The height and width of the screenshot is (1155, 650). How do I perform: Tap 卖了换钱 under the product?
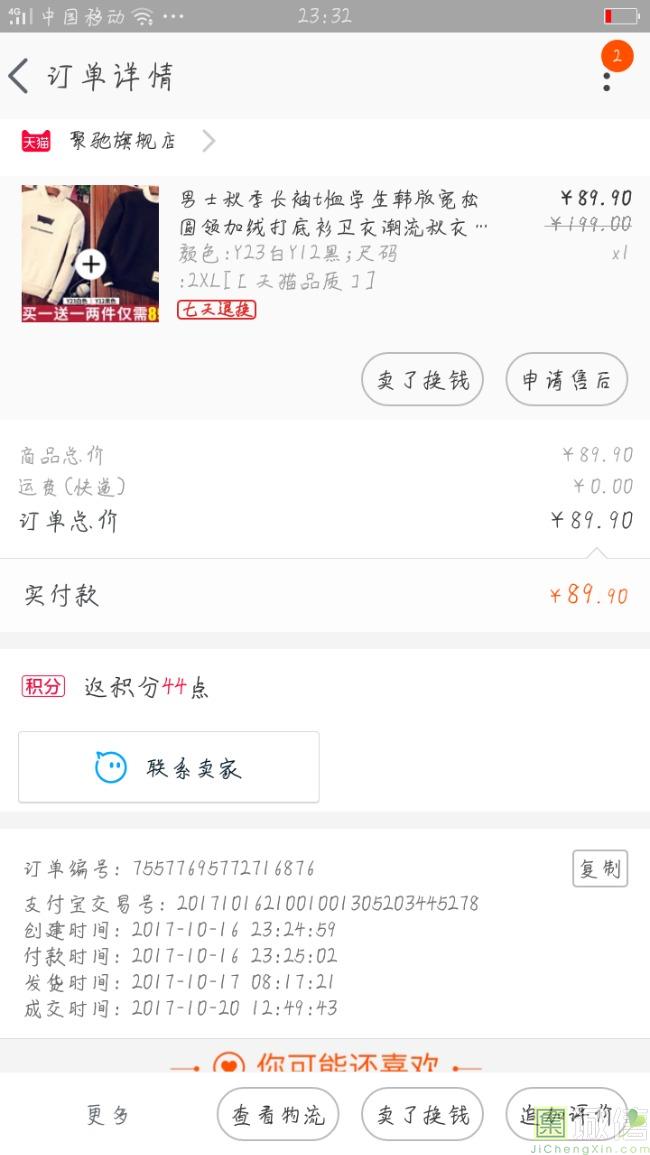(x=422, y=380)
